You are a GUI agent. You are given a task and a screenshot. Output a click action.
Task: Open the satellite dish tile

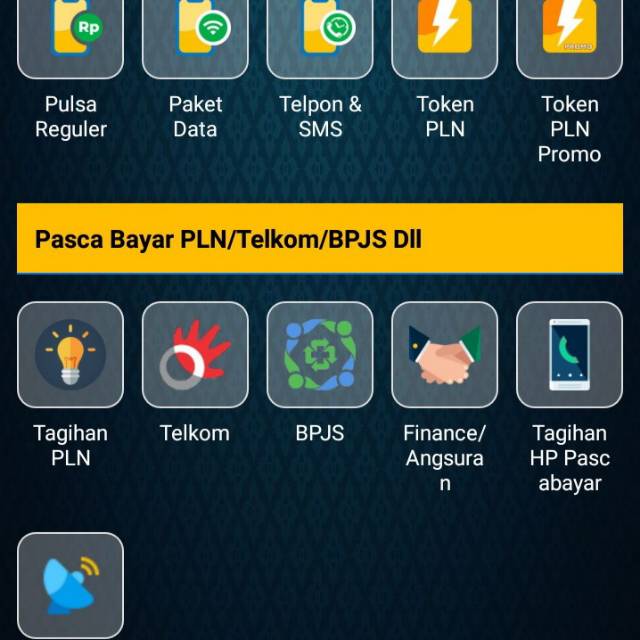tap(70, 586)
